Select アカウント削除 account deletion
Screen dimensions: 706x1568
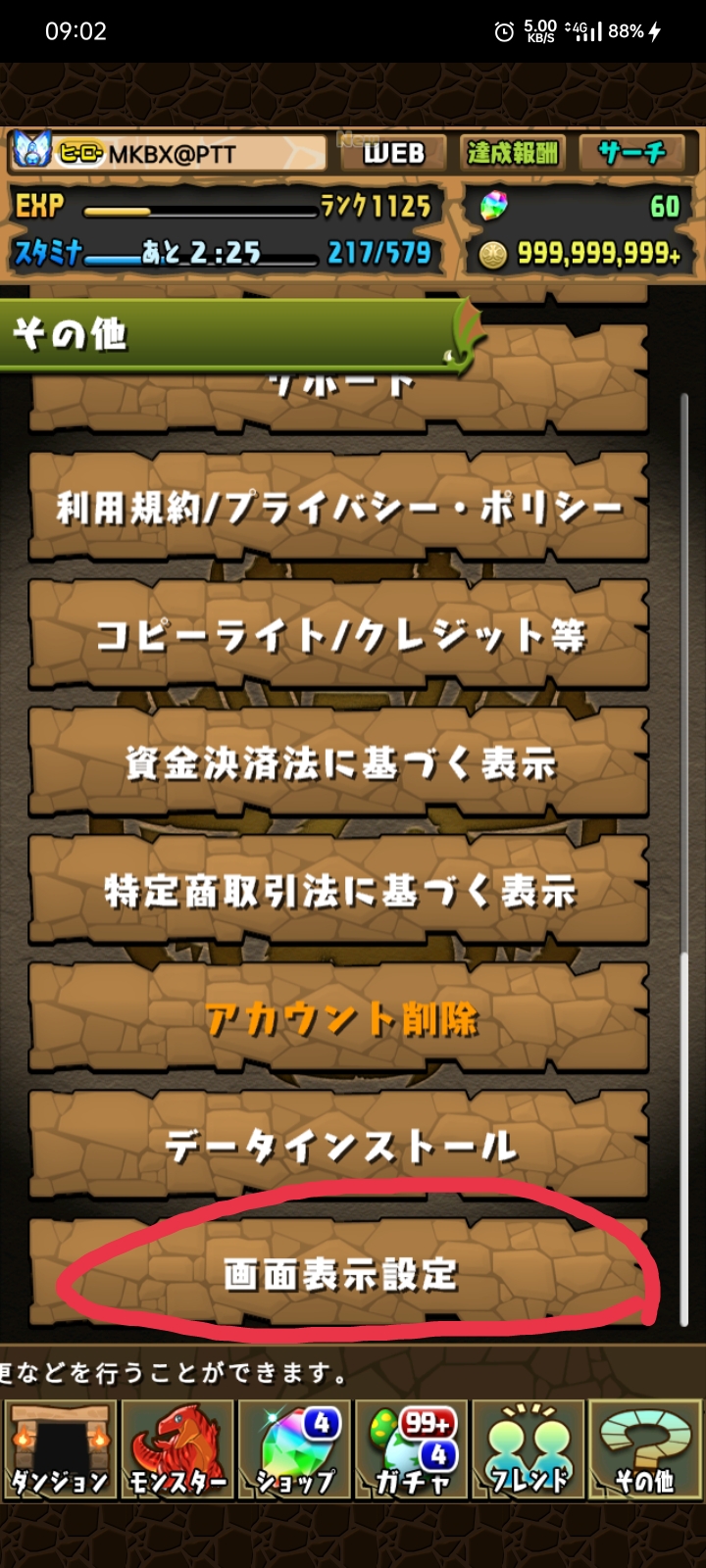339,1019
